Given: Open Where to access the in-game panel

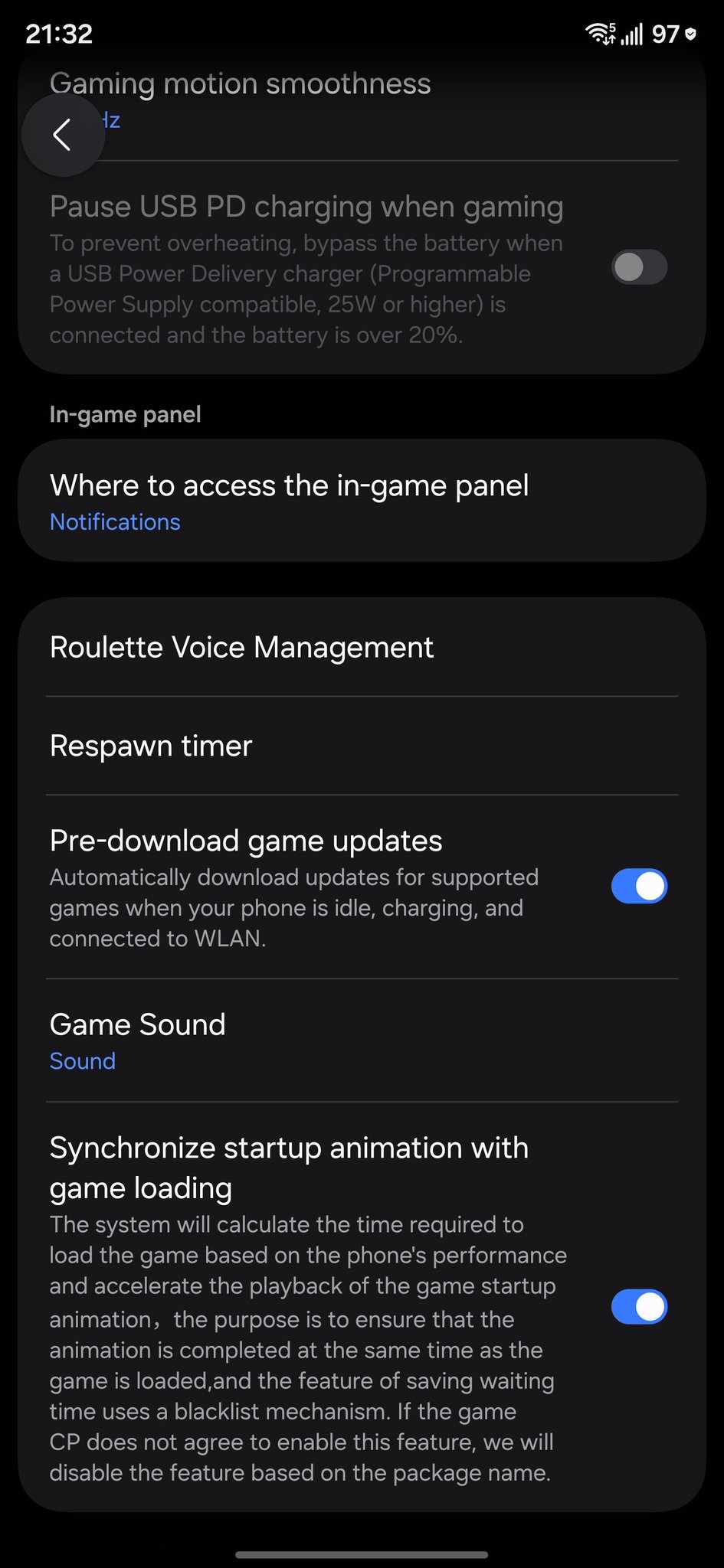Looking at the screenshot, I should (362, 501).
